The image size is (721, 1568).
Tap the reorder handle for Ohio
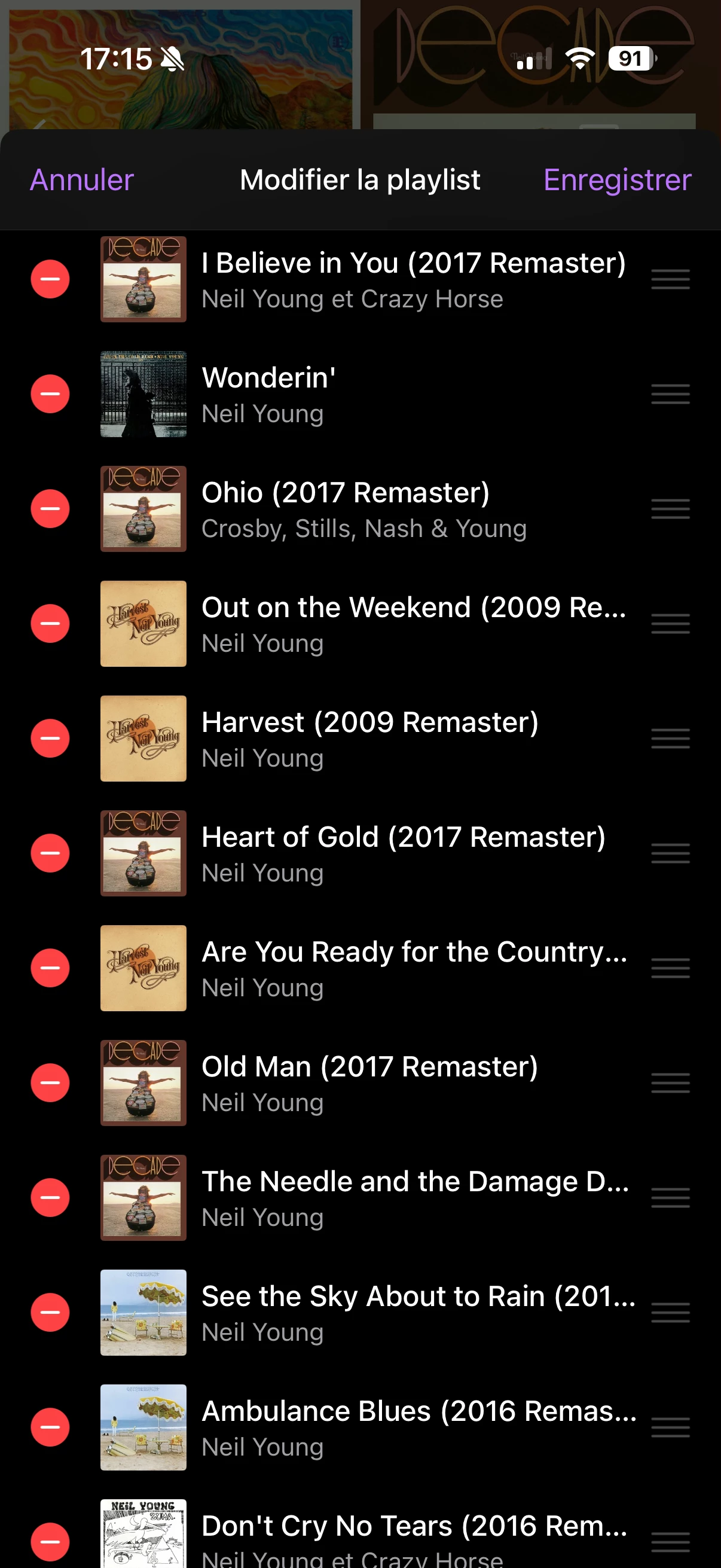tap(670, 509)
